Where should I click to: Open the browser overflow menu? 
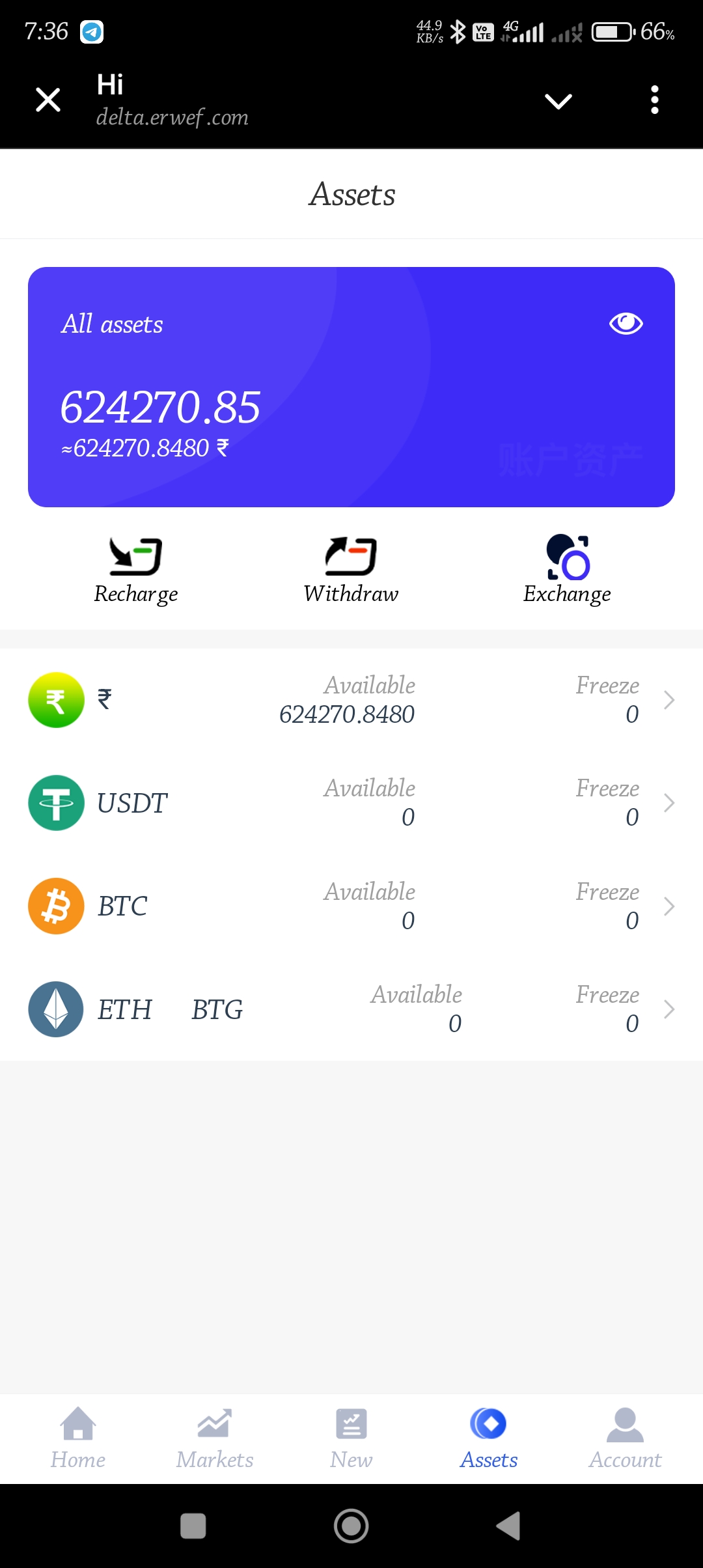[654, 100]
